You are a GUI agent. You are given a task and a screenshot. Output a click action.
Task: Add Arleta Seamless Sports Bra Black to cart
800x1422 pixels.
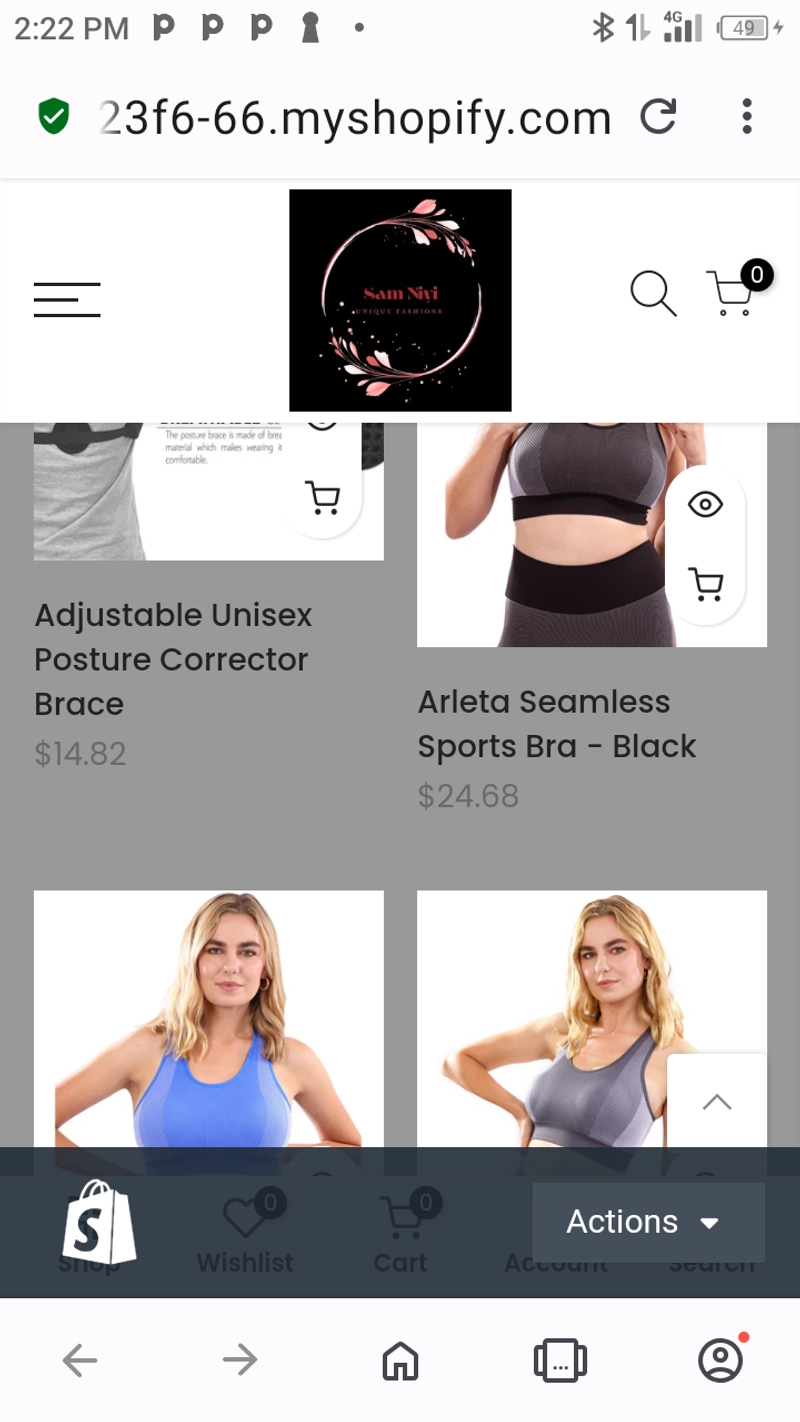pos(707,584)
